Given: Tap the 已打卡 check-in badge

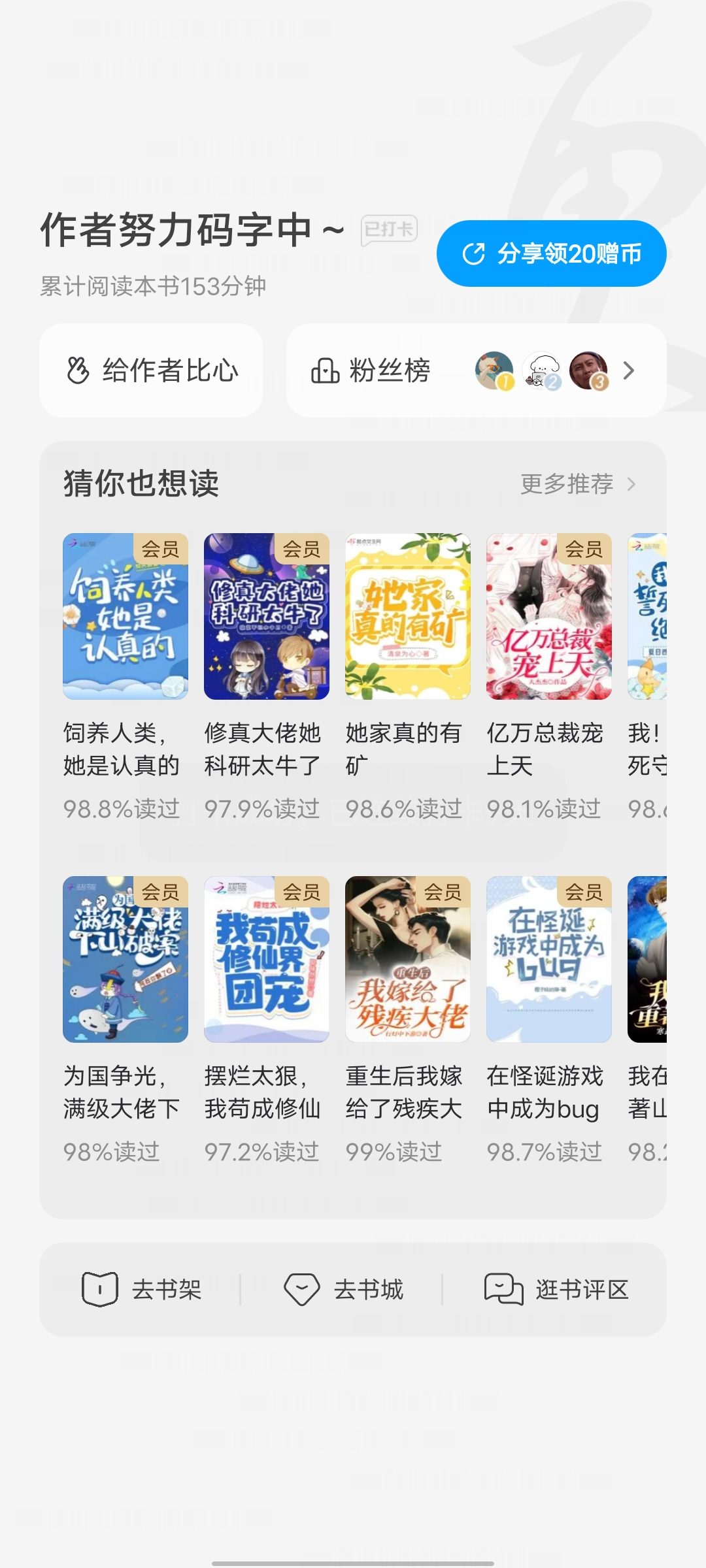Looking at the screenshot, I should pyautogui.click(x=389, y=231).
